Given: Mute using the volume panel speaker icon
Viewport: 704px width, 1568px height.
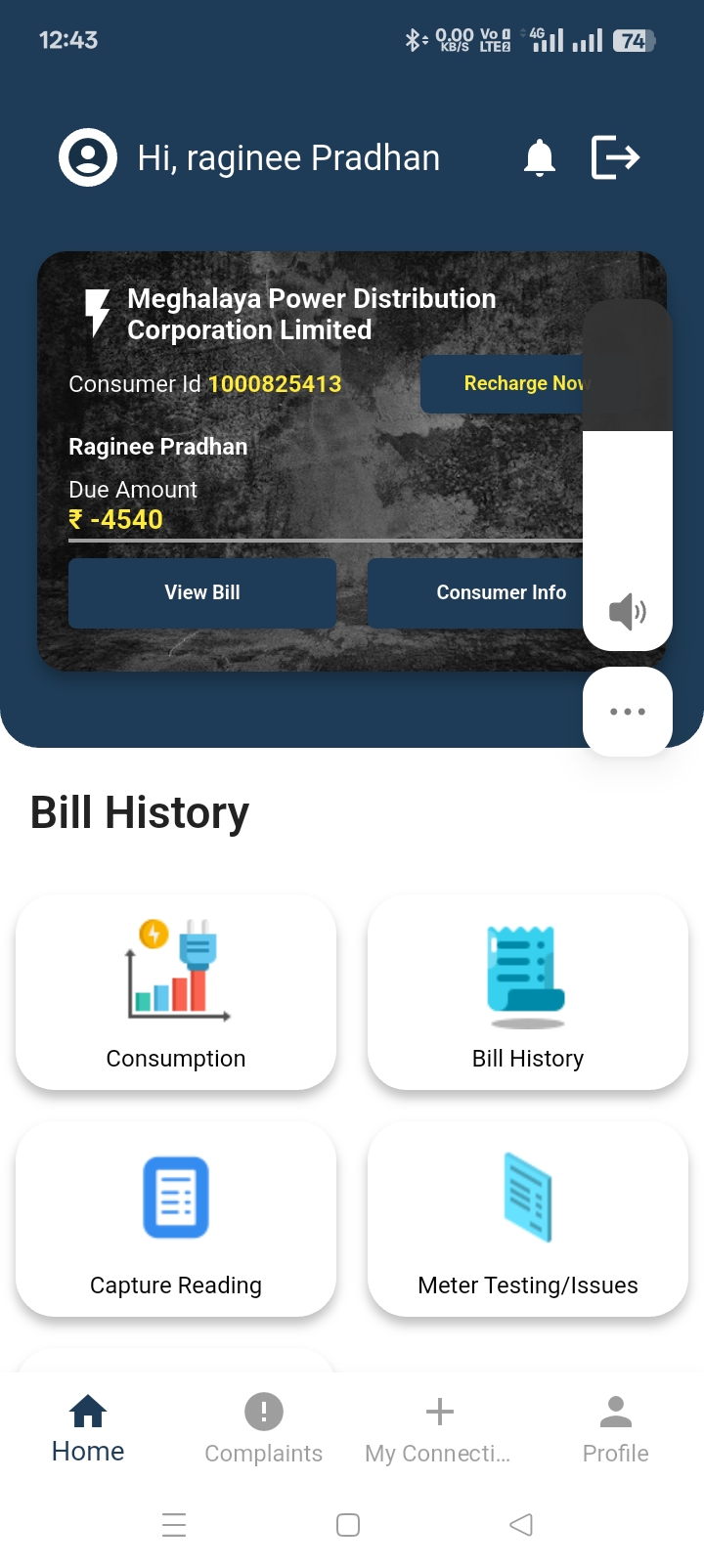Looking at the screenshot, I should (x=628, y=612).
